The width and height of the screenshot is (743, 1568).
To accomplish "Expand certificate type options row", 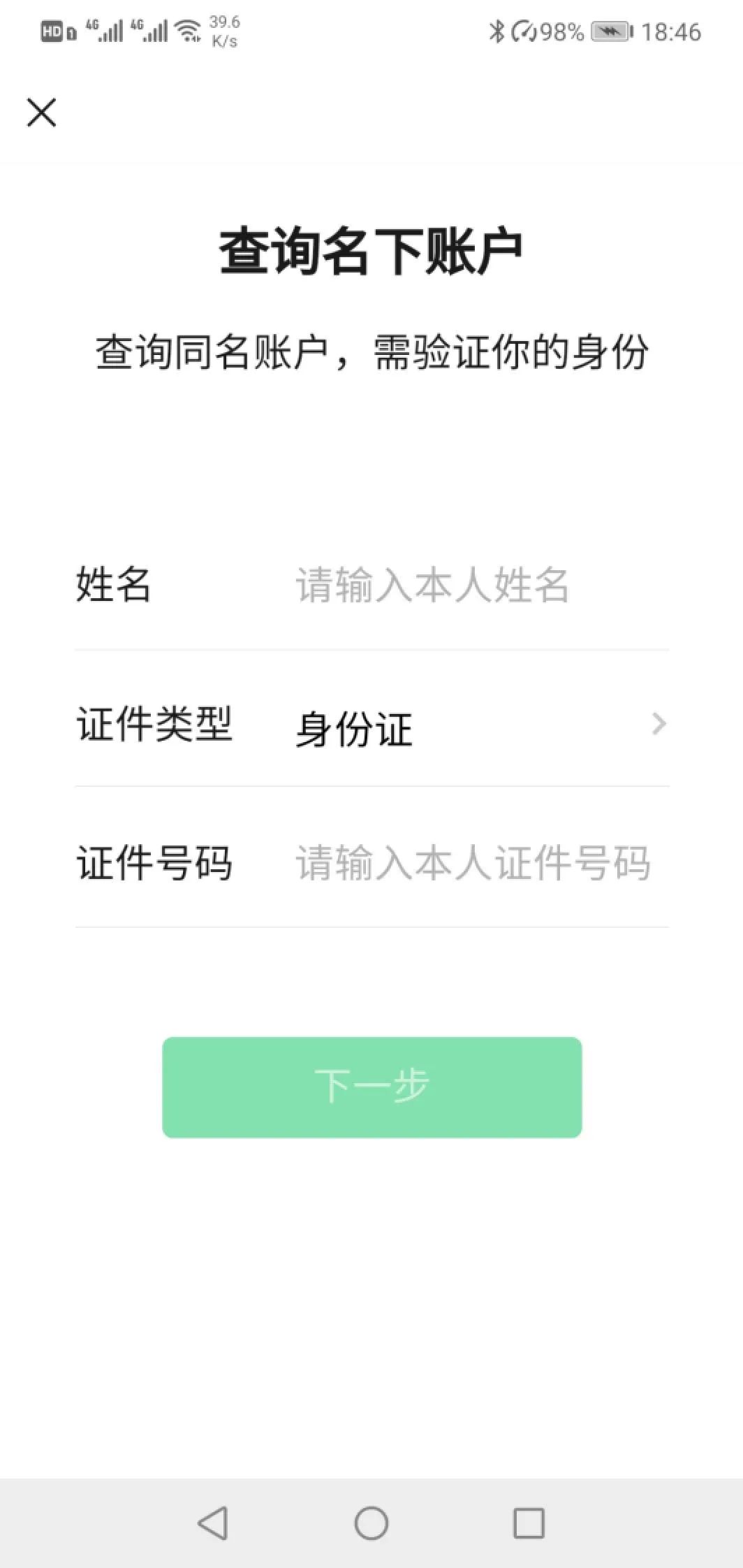I will pos(371,727).
